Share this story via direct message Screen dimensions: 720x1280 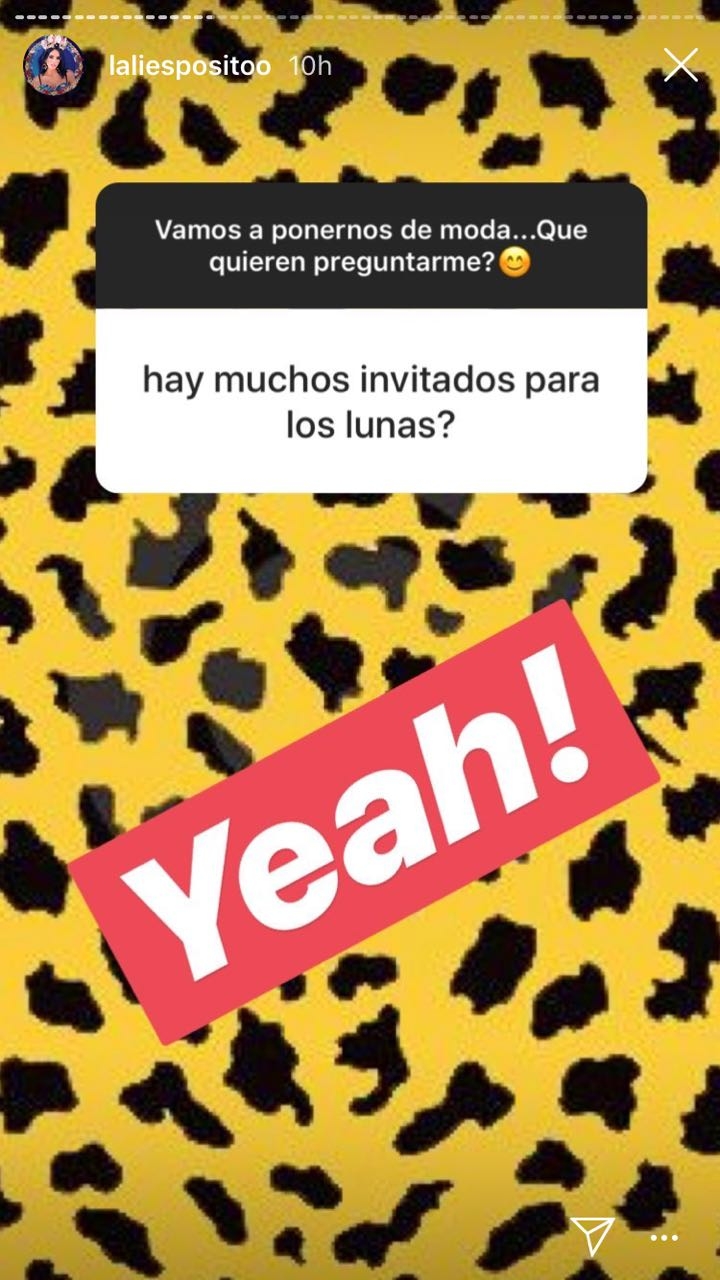pyautogui.click(x=592, y=1235)
